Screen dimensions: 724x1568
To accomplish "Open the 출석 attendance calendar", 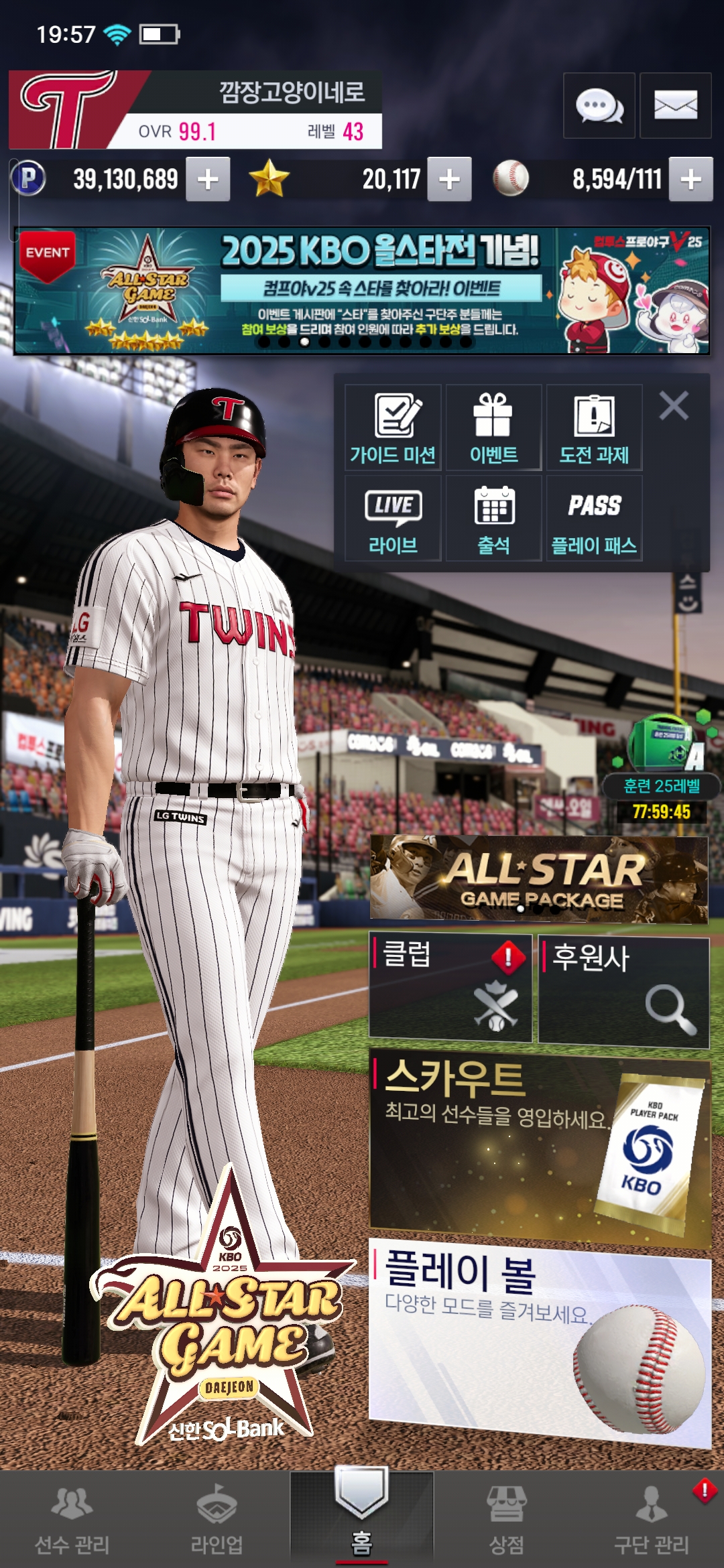I will (x=493, y=518).
